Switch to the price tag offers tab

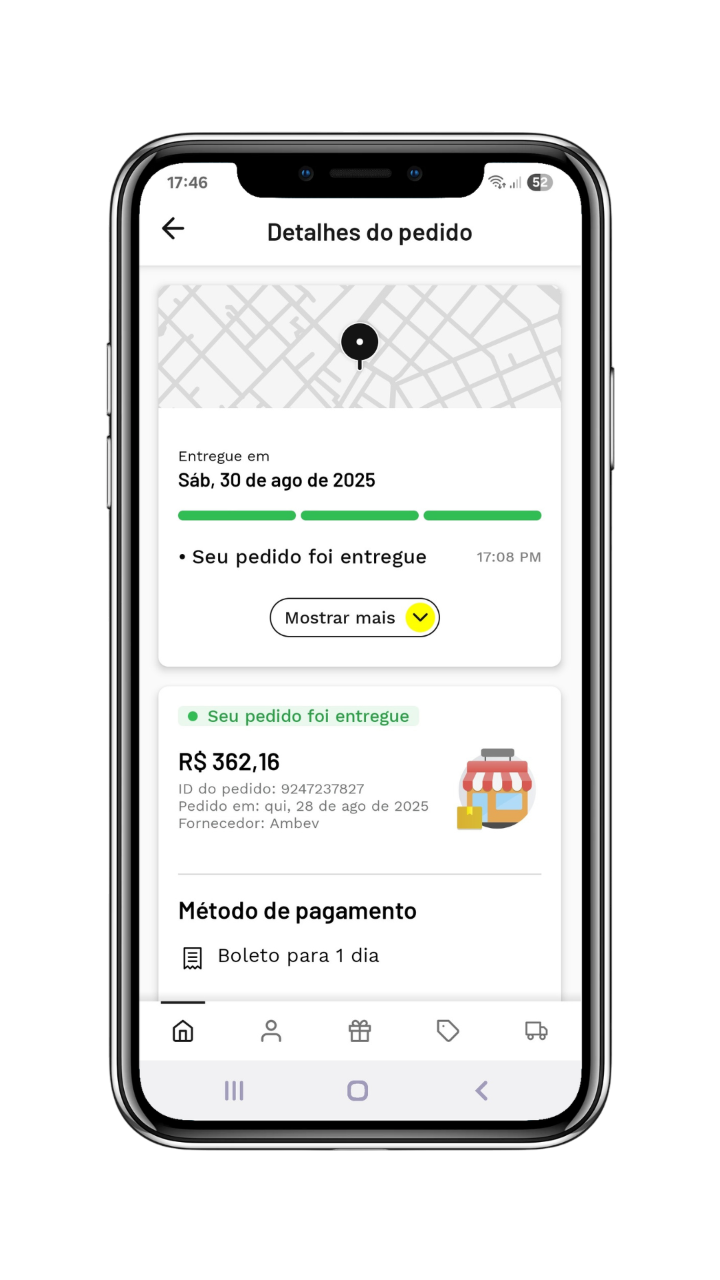click(448, 1031)
